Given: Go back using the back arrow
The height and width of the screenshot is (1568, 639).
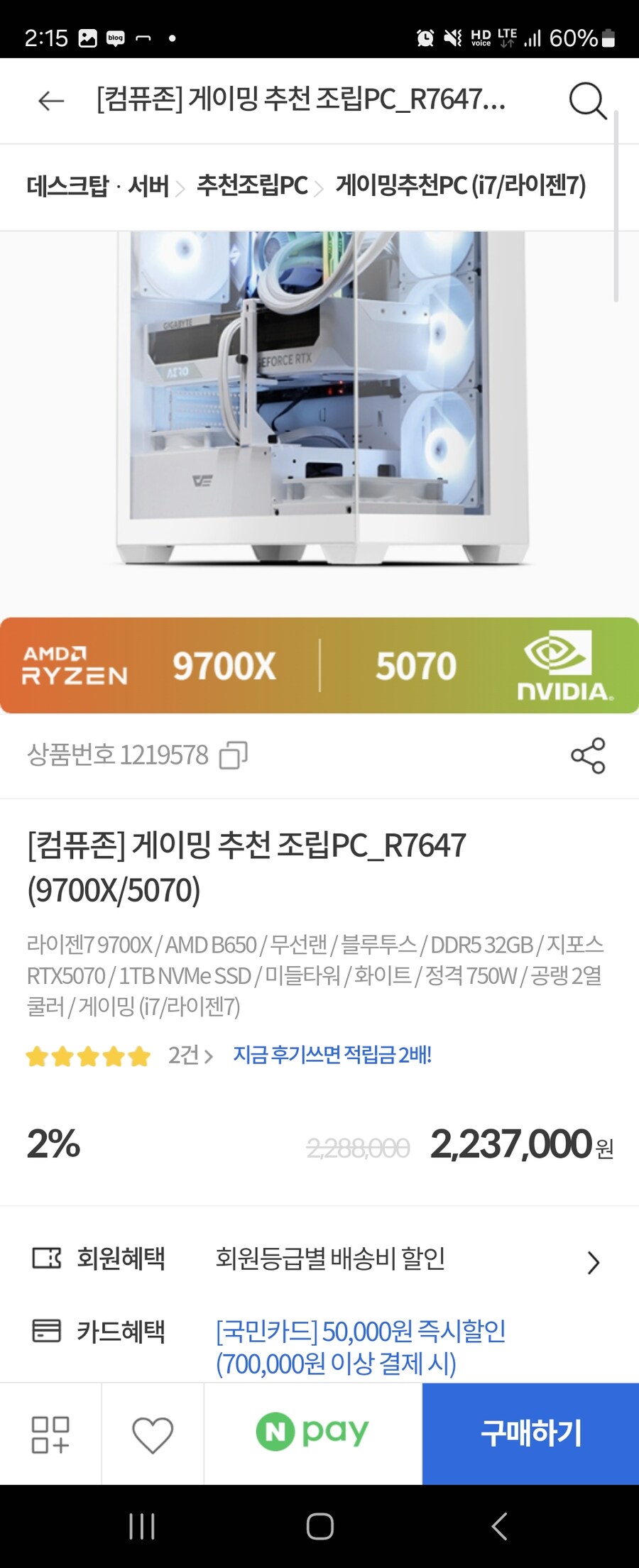Looking at the screenshot, I should pos(49,101).
